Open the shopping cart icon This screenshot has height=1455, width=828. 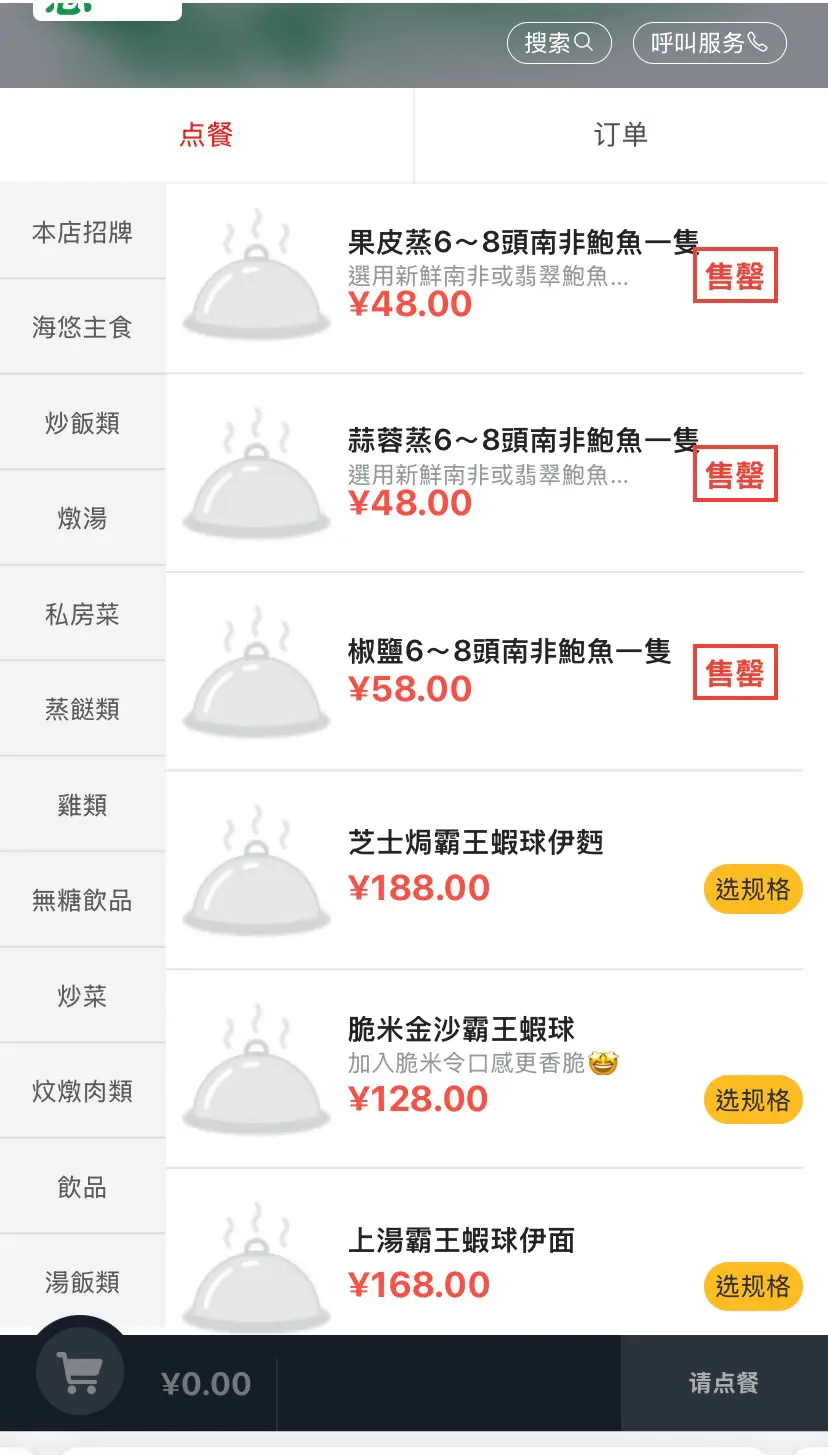pos(80,1372)
